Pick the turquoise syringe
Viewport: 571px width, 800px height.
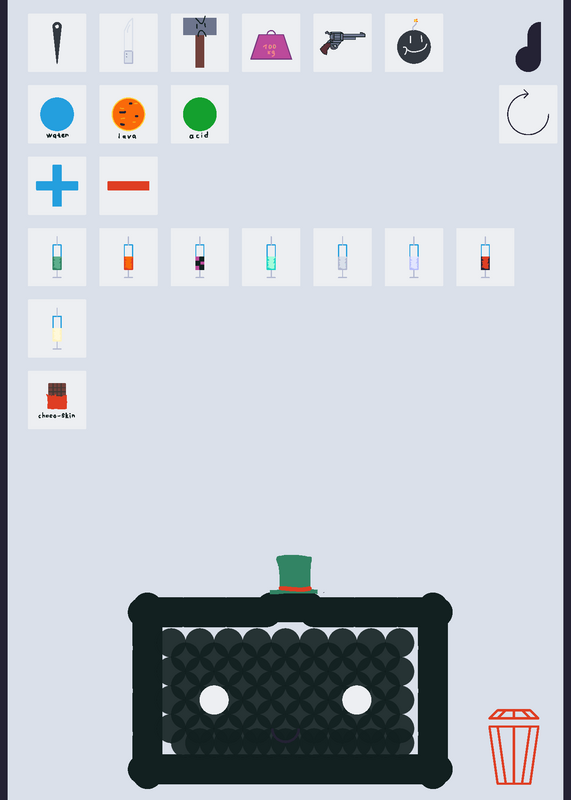pos(271,257)
